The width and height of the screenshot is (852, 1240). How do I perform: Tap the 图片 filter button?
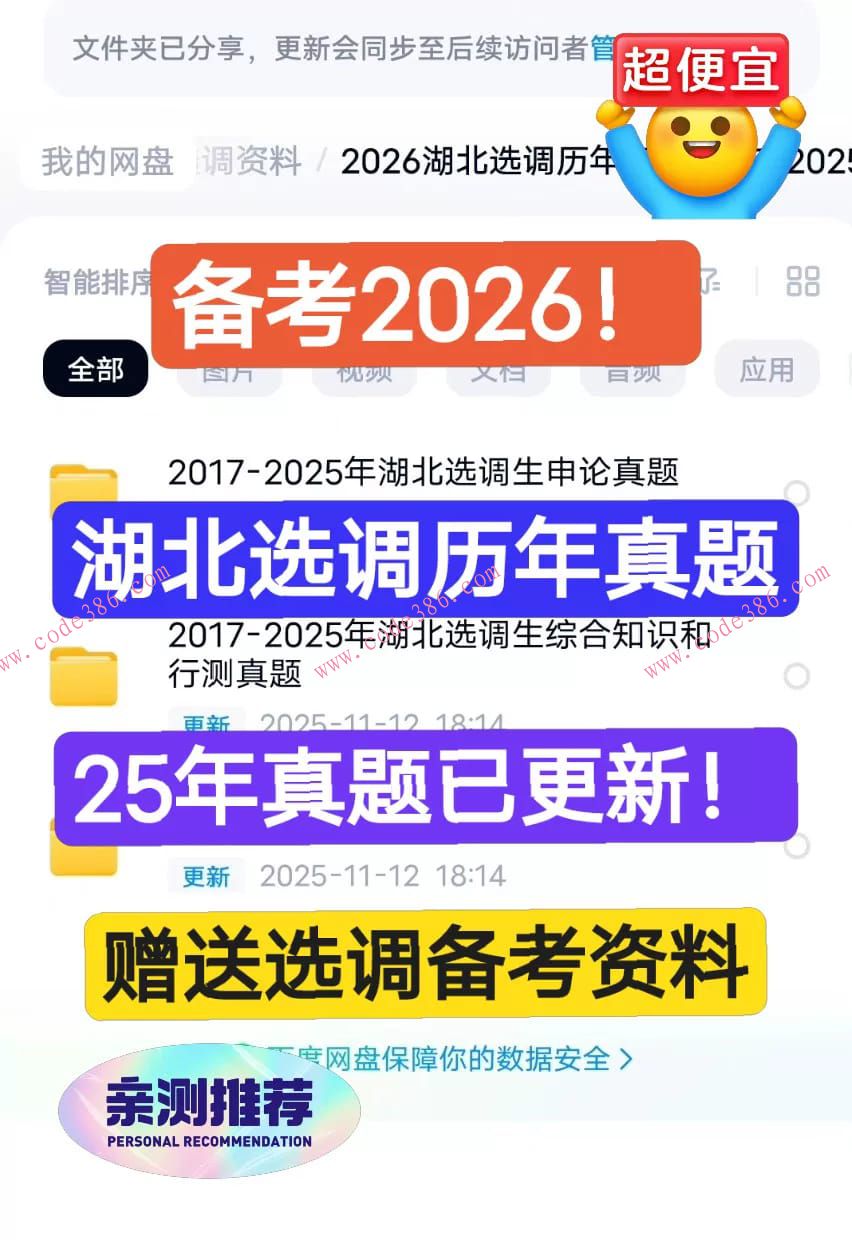(230, 369)
